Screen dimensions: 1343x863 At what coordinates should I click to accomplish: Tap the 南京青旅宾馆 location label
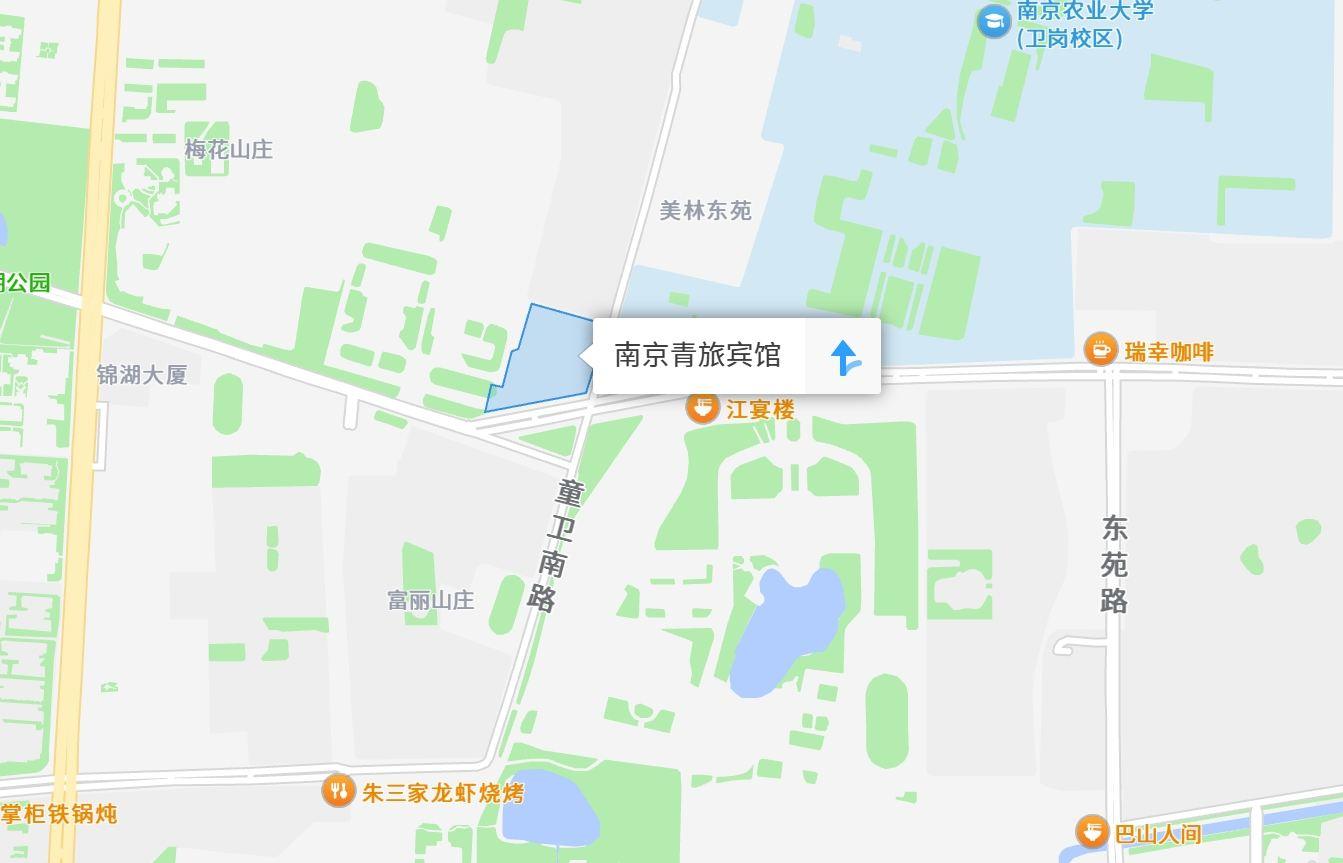[x=697, y=356]
